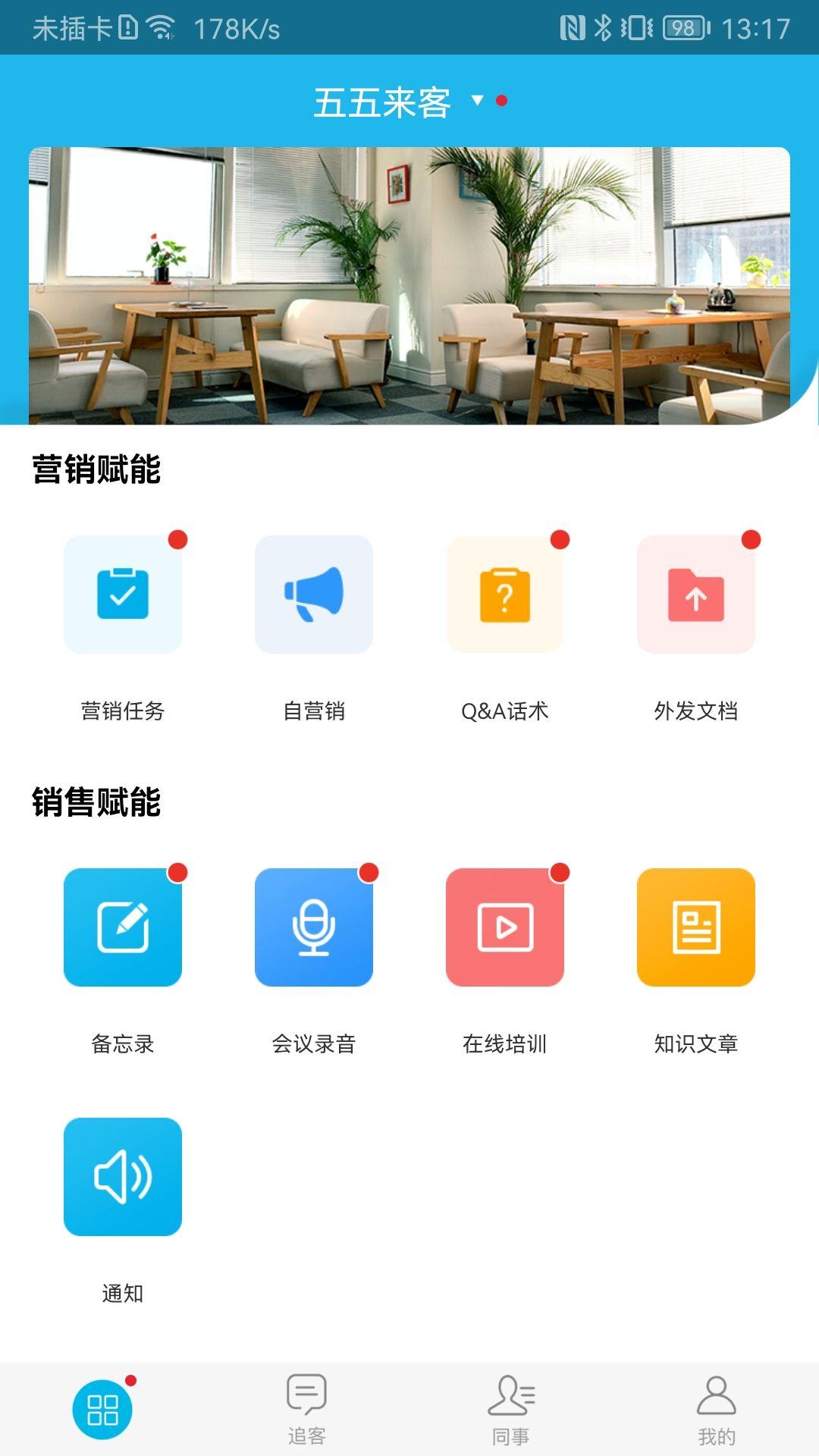
Task: Tap the red badge dot on 会议录音
Action: 369,872
